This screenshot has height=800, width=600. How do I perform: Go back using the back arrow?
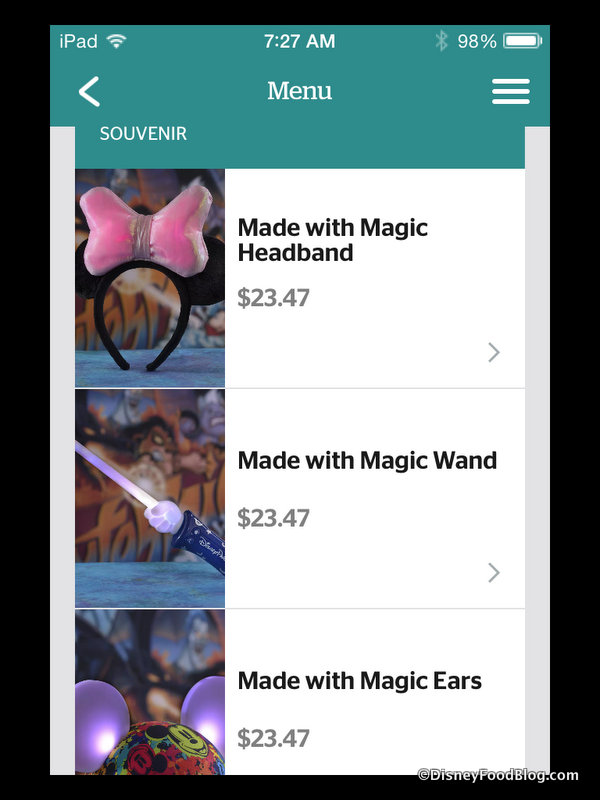click(x=89, y=91)
